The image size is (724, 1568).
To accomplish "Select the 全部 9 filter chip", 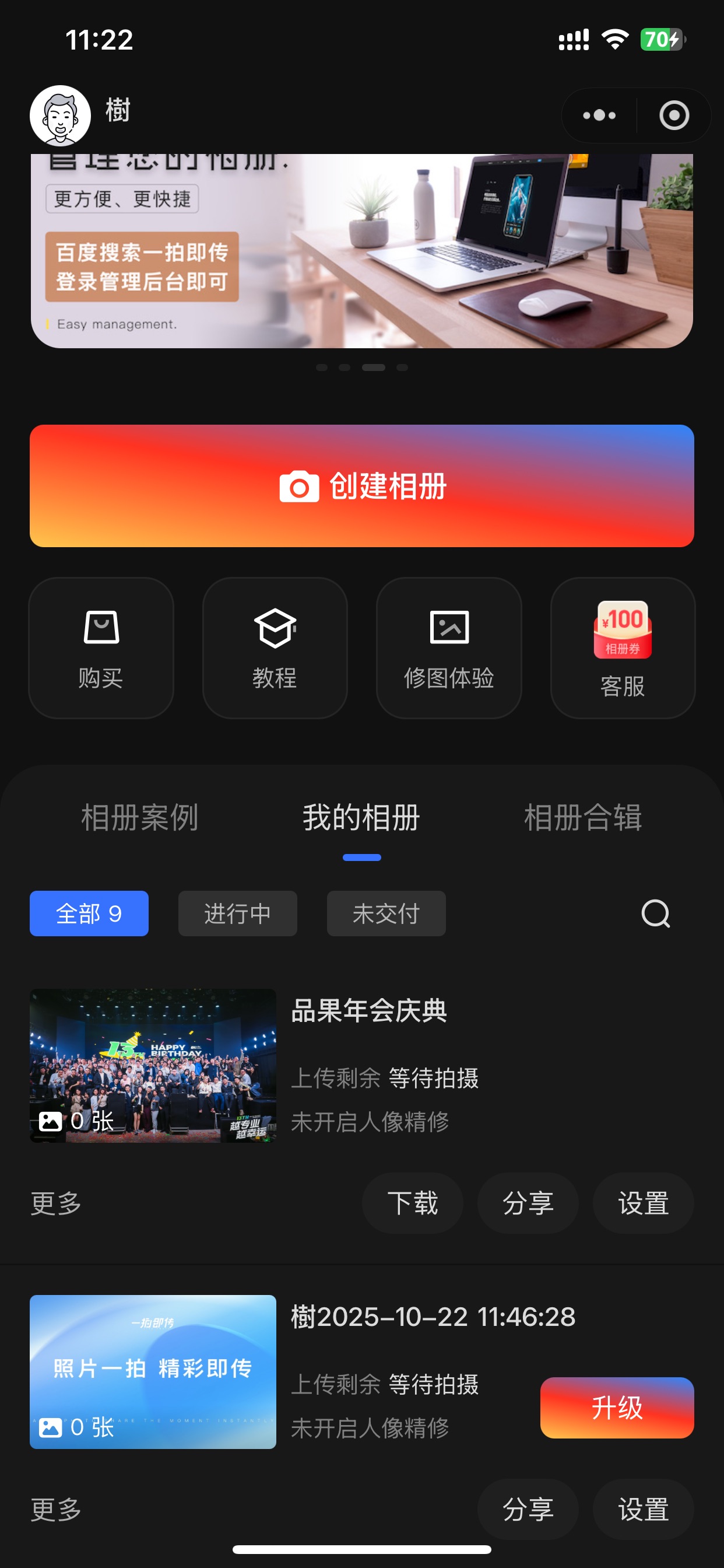I will pos(89,913).
